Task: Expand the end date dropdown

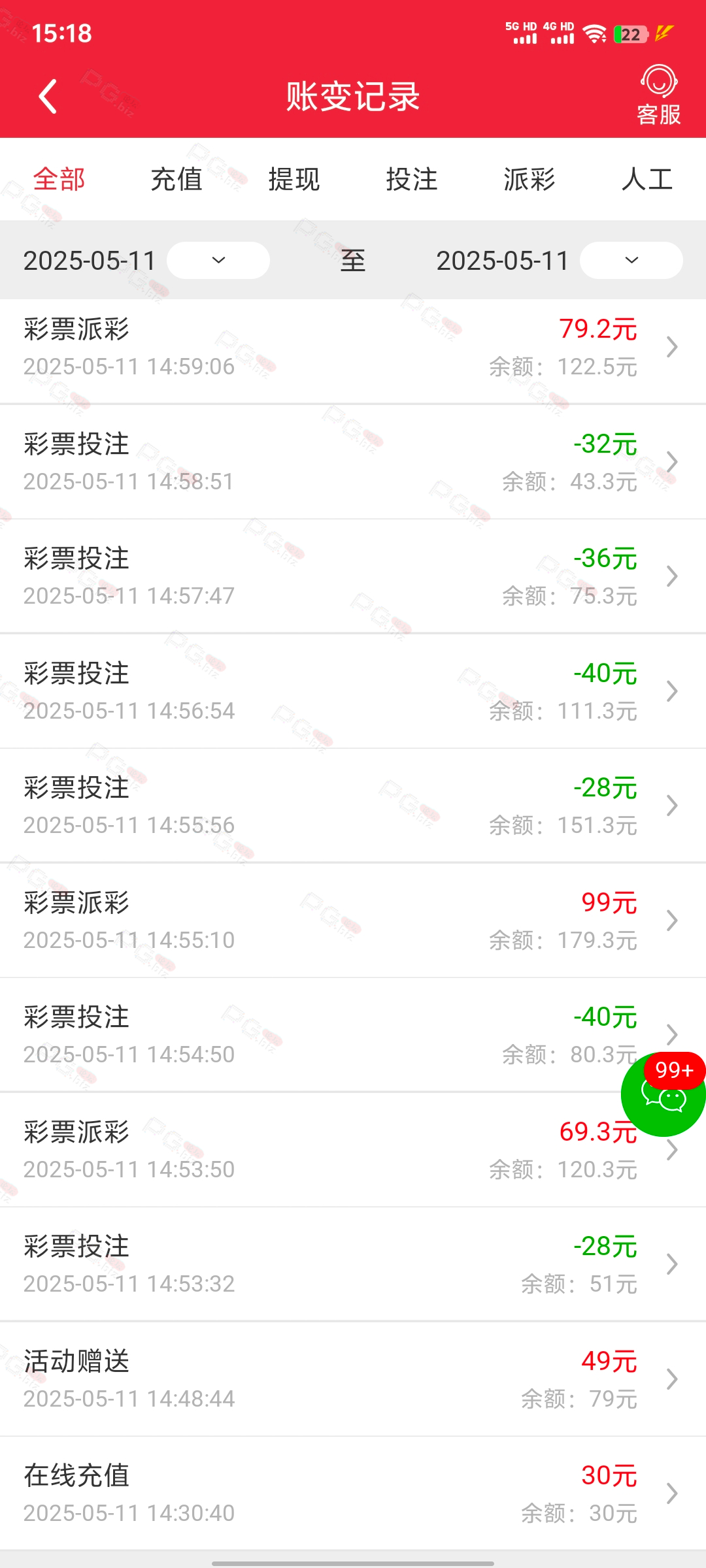Action: tap(631, 260)
